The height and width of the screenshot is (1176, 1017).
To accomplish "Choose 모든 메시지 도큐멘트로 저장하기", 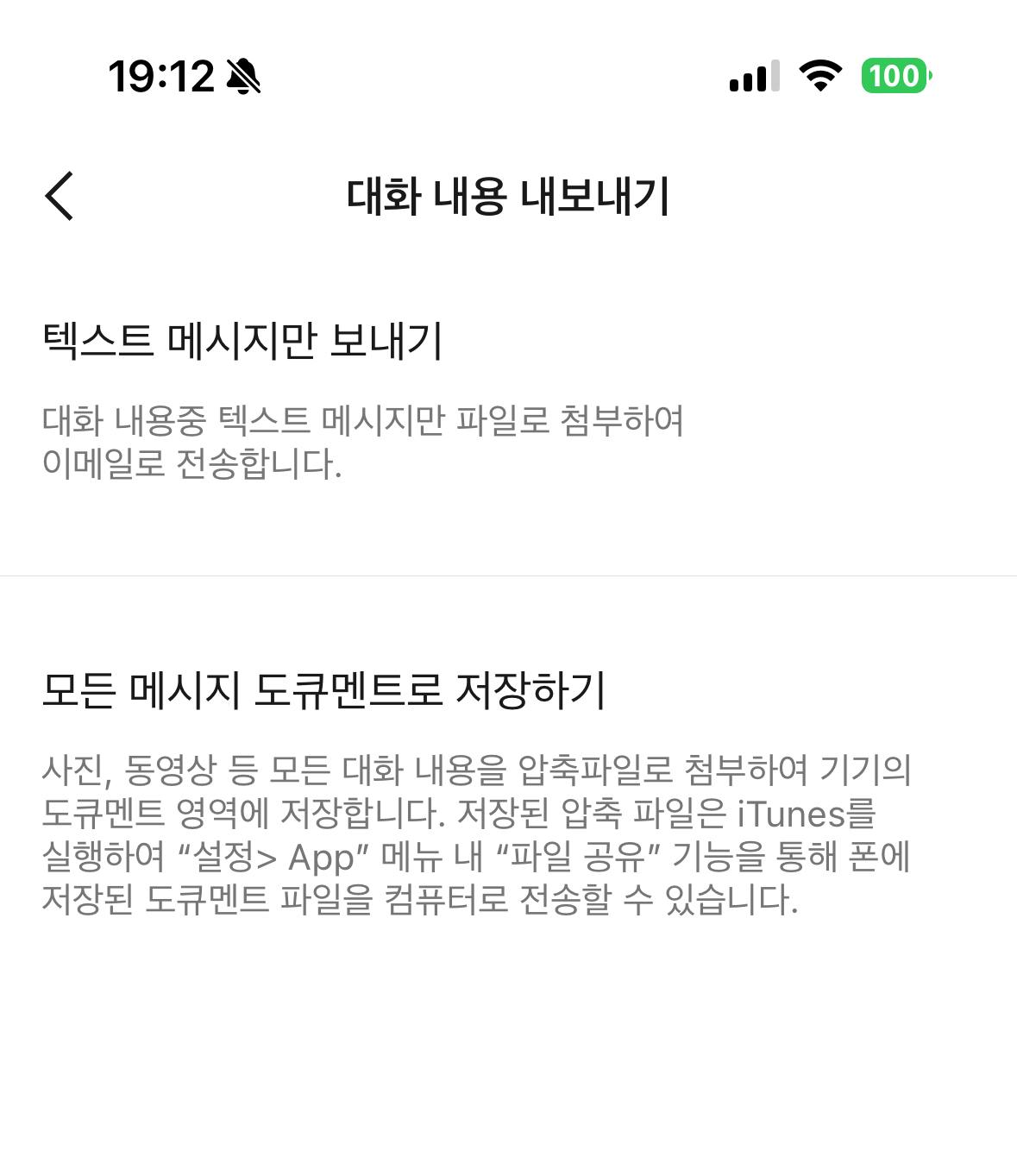I will point(323,690).
